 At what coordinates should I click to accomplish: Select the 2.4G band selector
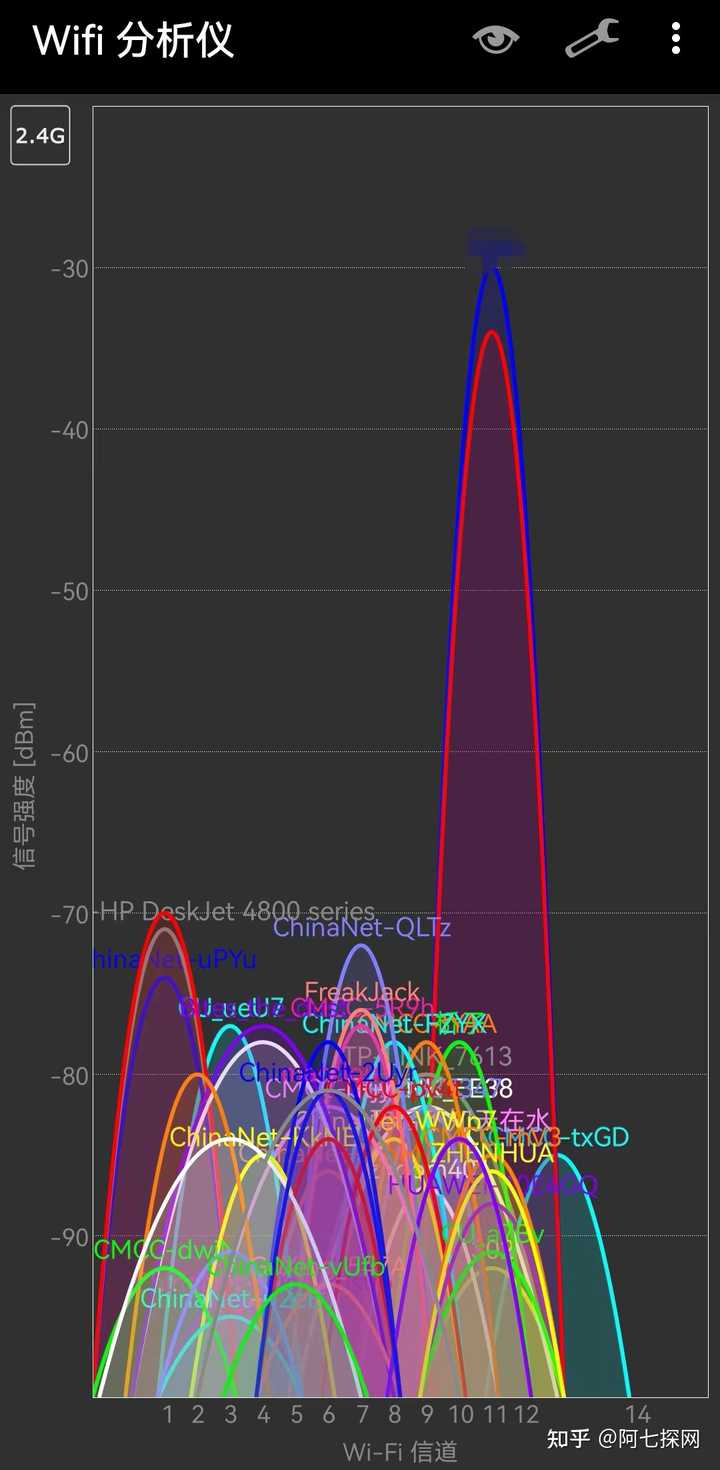(39, 136)
